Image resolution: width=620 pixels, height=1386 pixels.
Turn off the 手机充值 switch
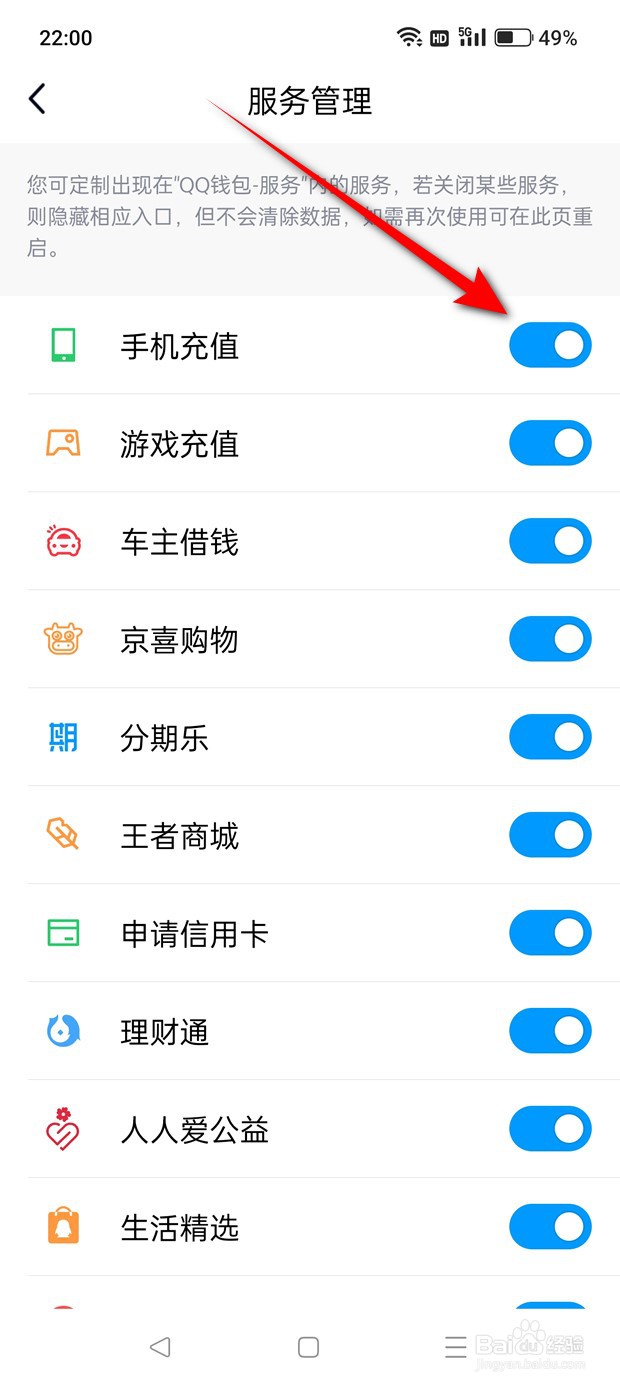[550, 346]
